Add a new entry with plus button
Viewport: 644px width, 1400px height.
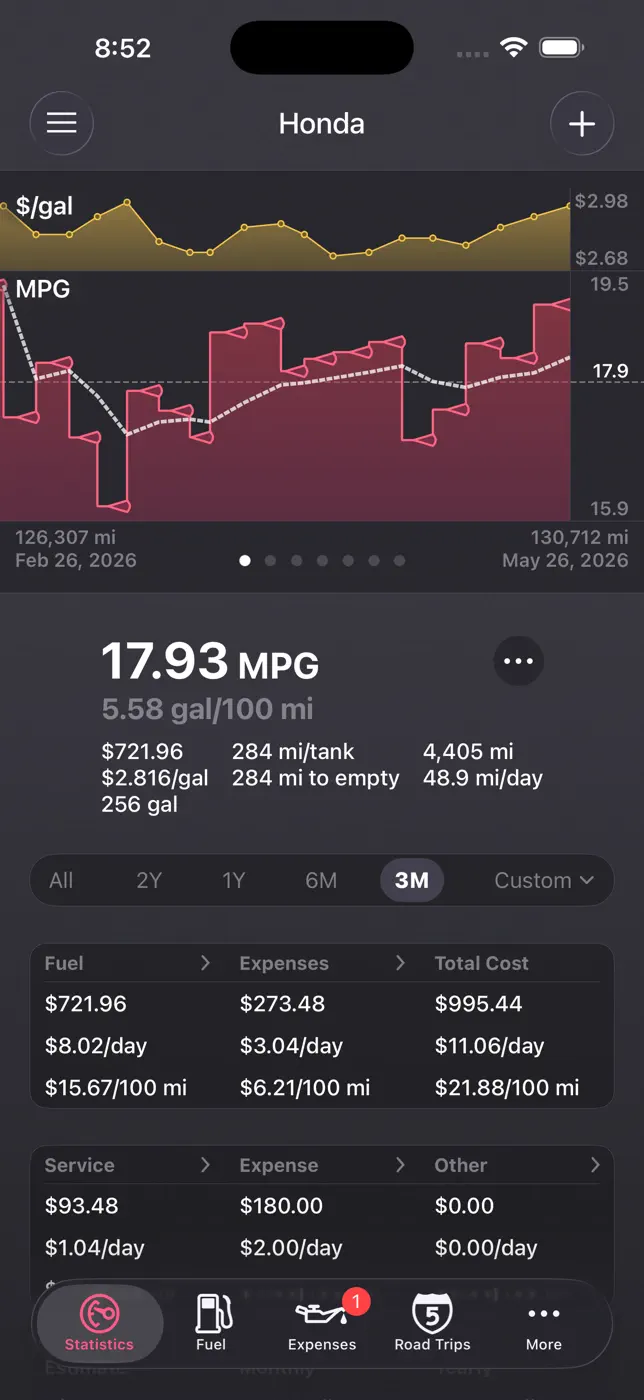tap(582, 123)
